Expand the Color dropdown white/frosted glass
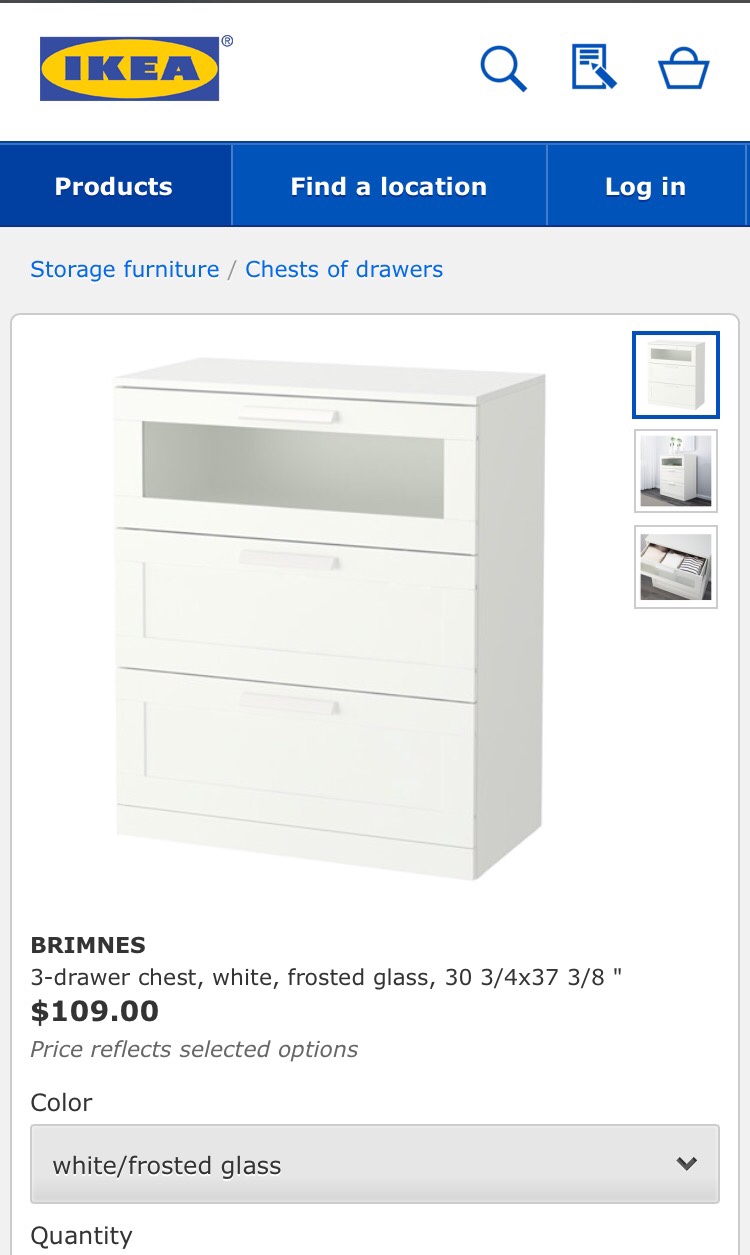The width and height of the screenshot is (750, 1255). pos(375,1164)
